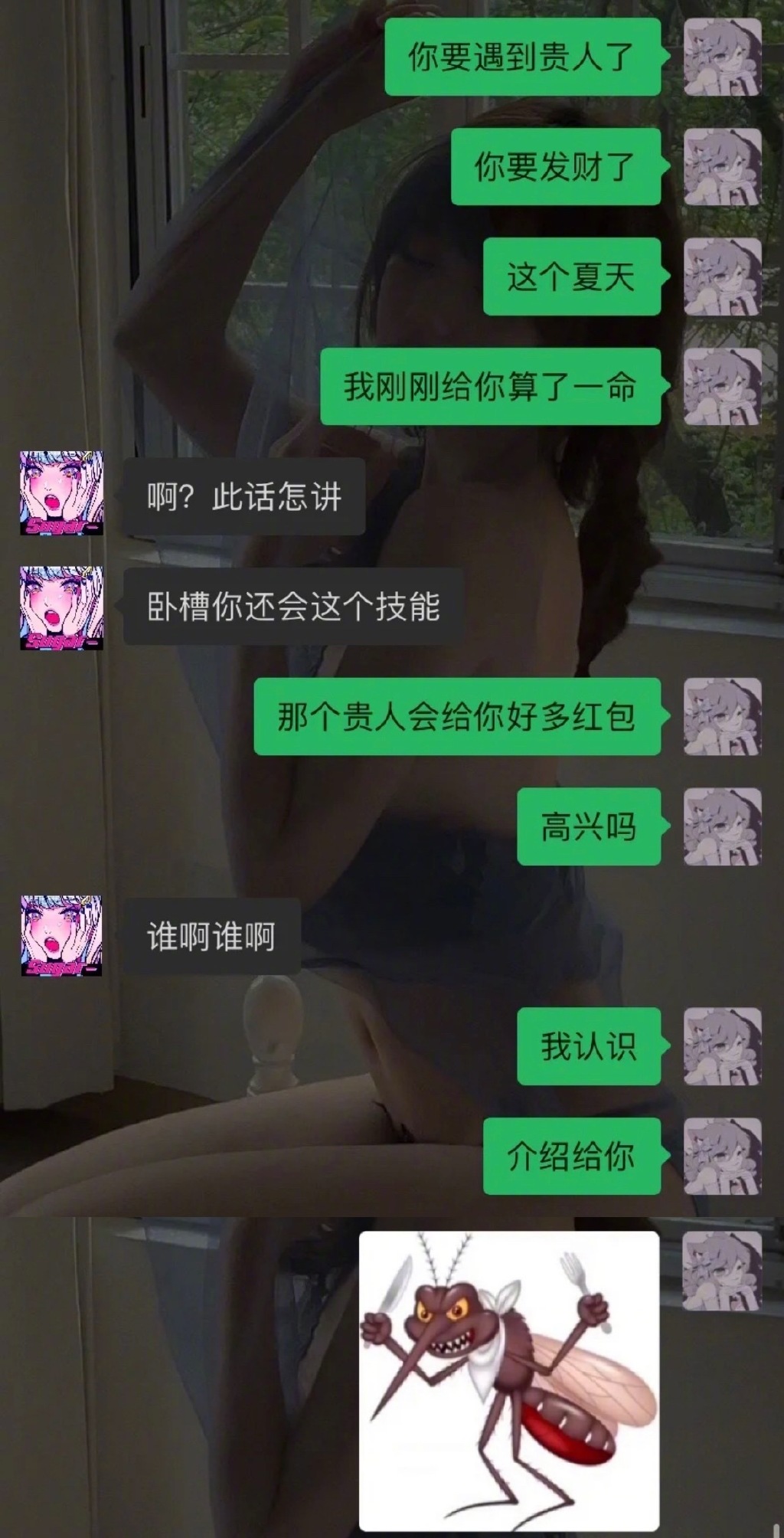Tap the avatar next to "谁啊谁啊"
The image size is (784, 1538).
[61, 936]
